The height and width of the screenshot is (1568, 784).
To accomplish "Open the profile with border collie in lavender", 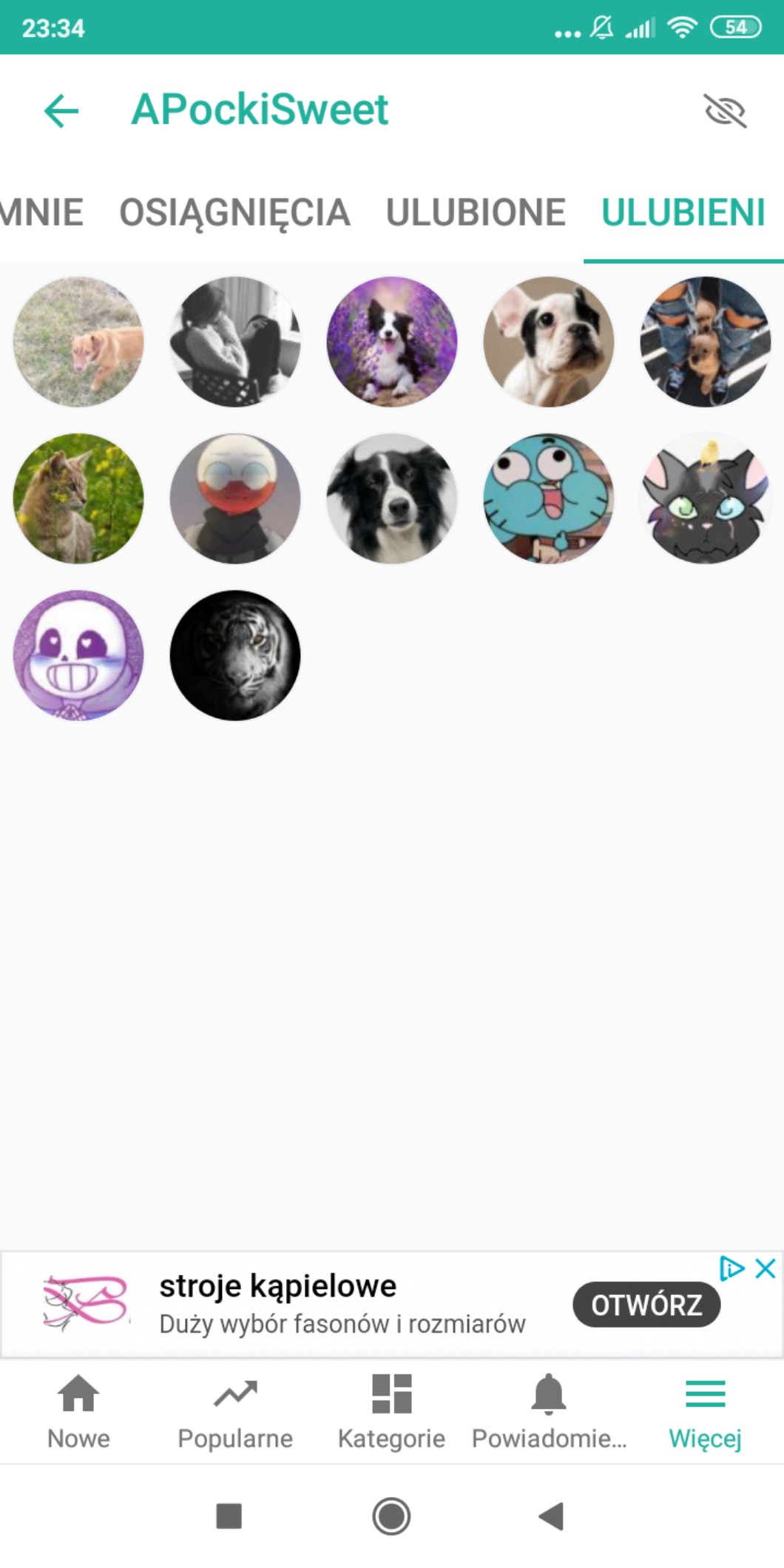I will (392, 342).
